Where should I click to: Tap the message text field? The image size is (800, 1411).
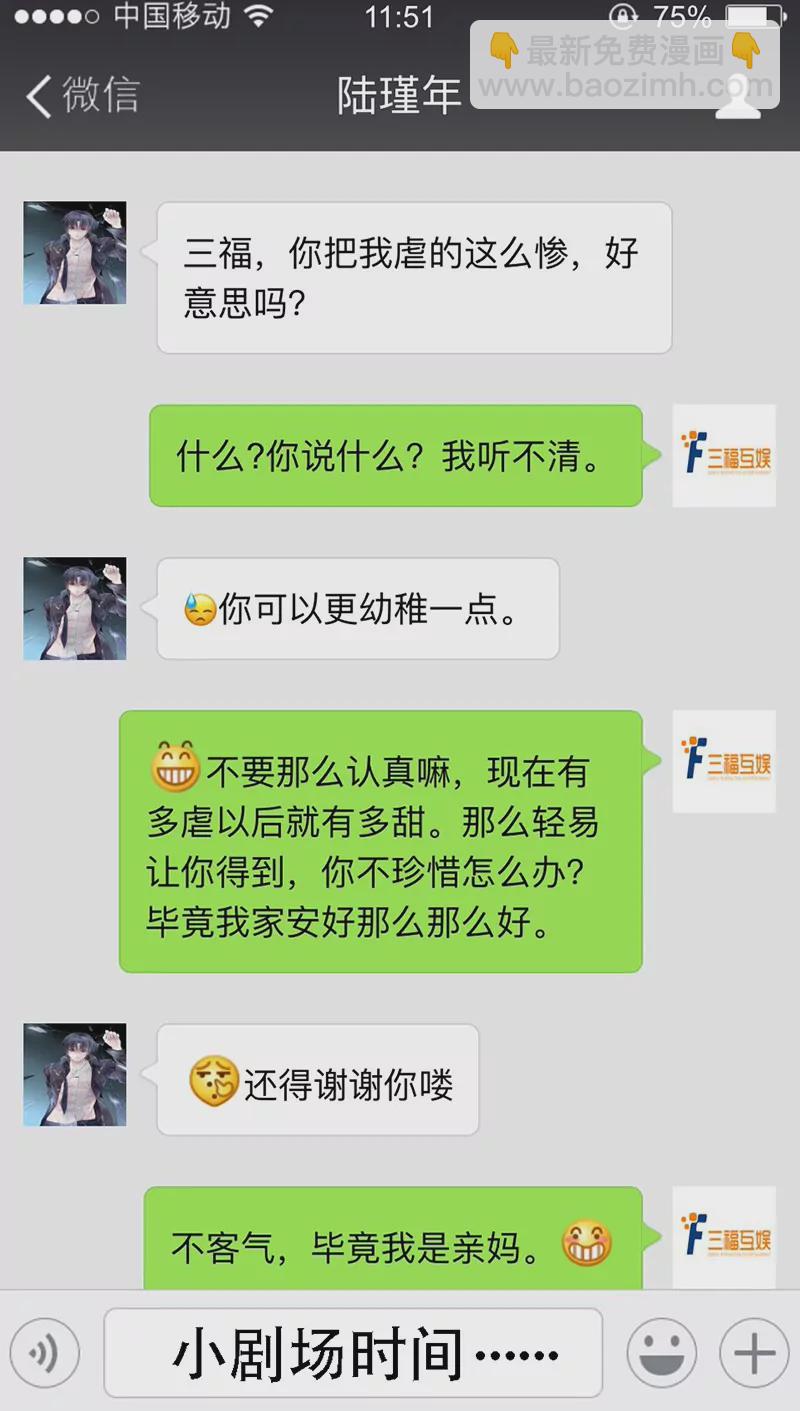[x=353, y=1353]
